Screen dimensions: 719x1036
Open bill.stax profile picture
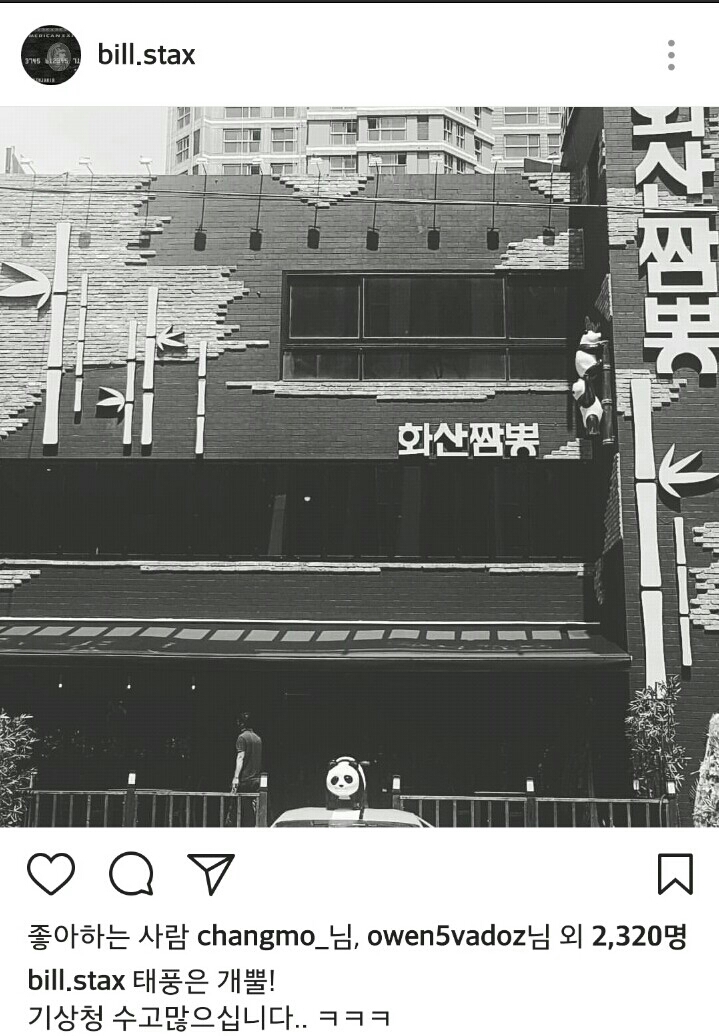pos(50,55)
